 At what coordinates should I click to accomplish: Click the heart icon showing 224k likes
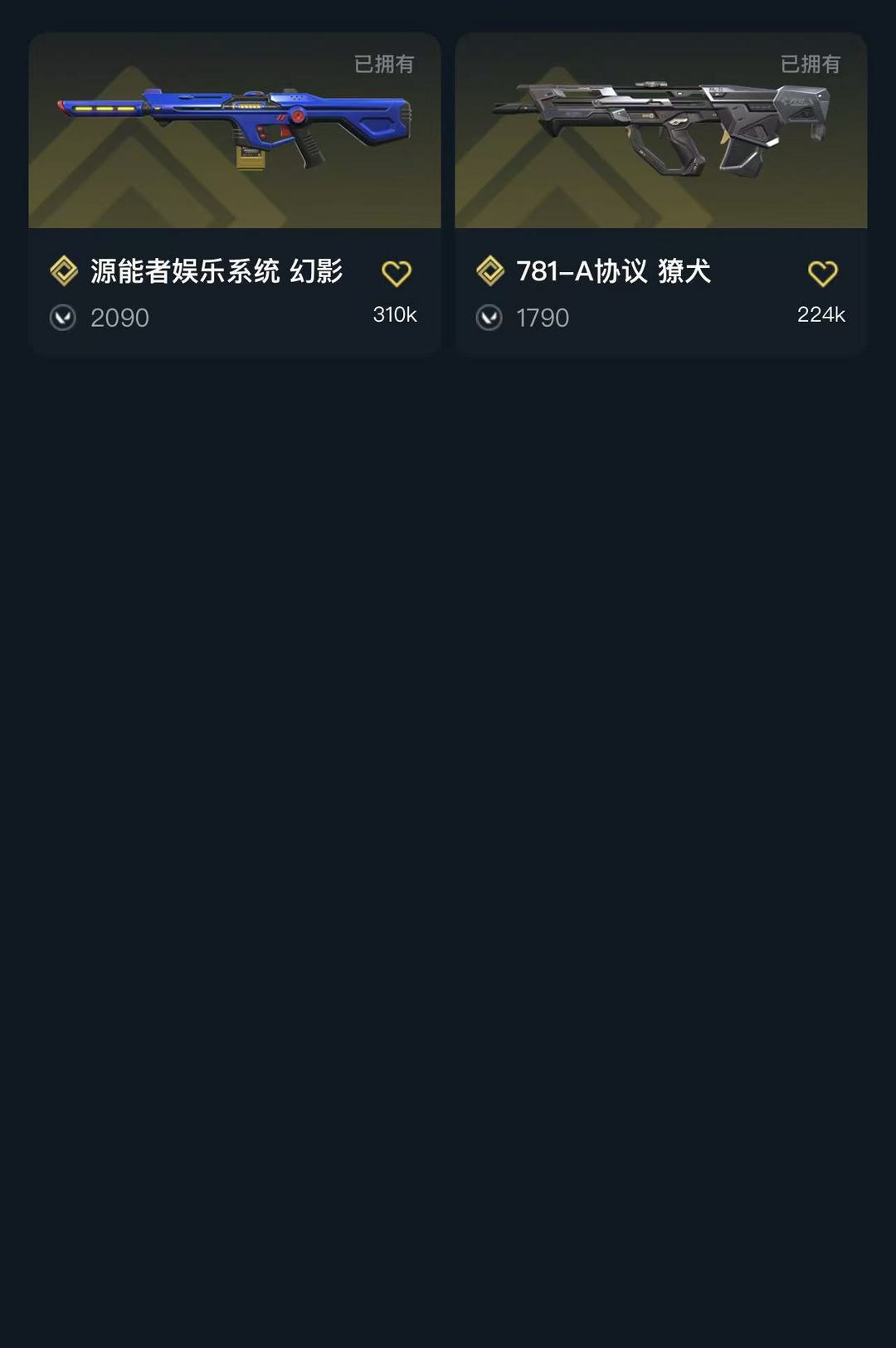[822, 270]
